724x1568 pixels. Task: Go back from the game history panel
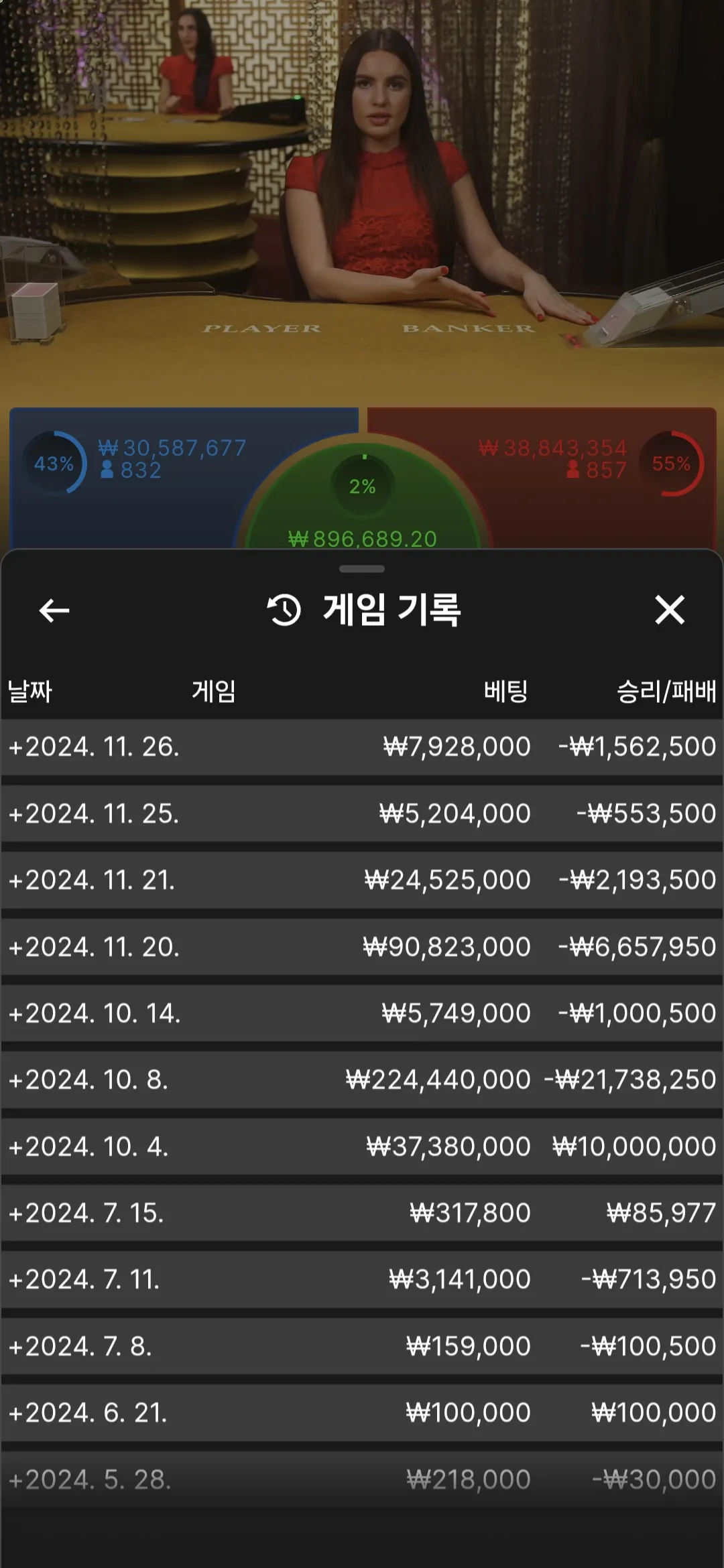click(x=54, y=610)
